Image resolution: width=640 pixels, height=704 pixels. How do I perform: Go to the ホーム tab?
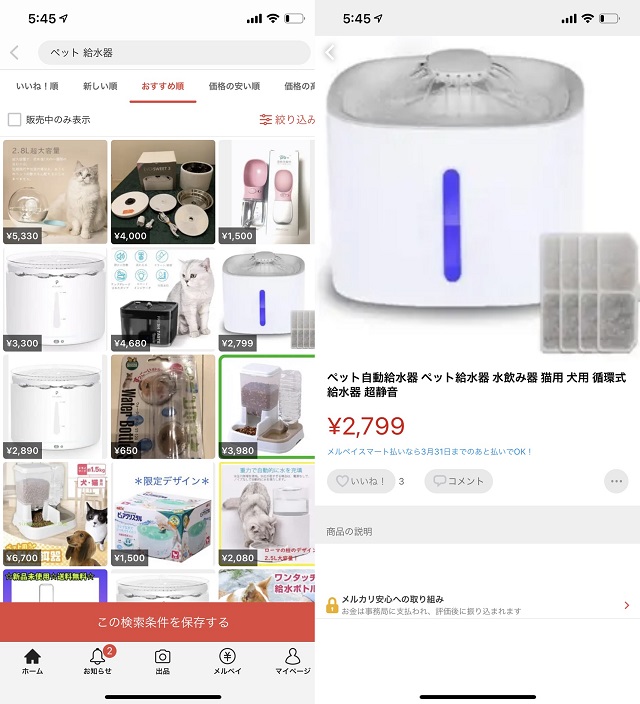pos(32,661)
